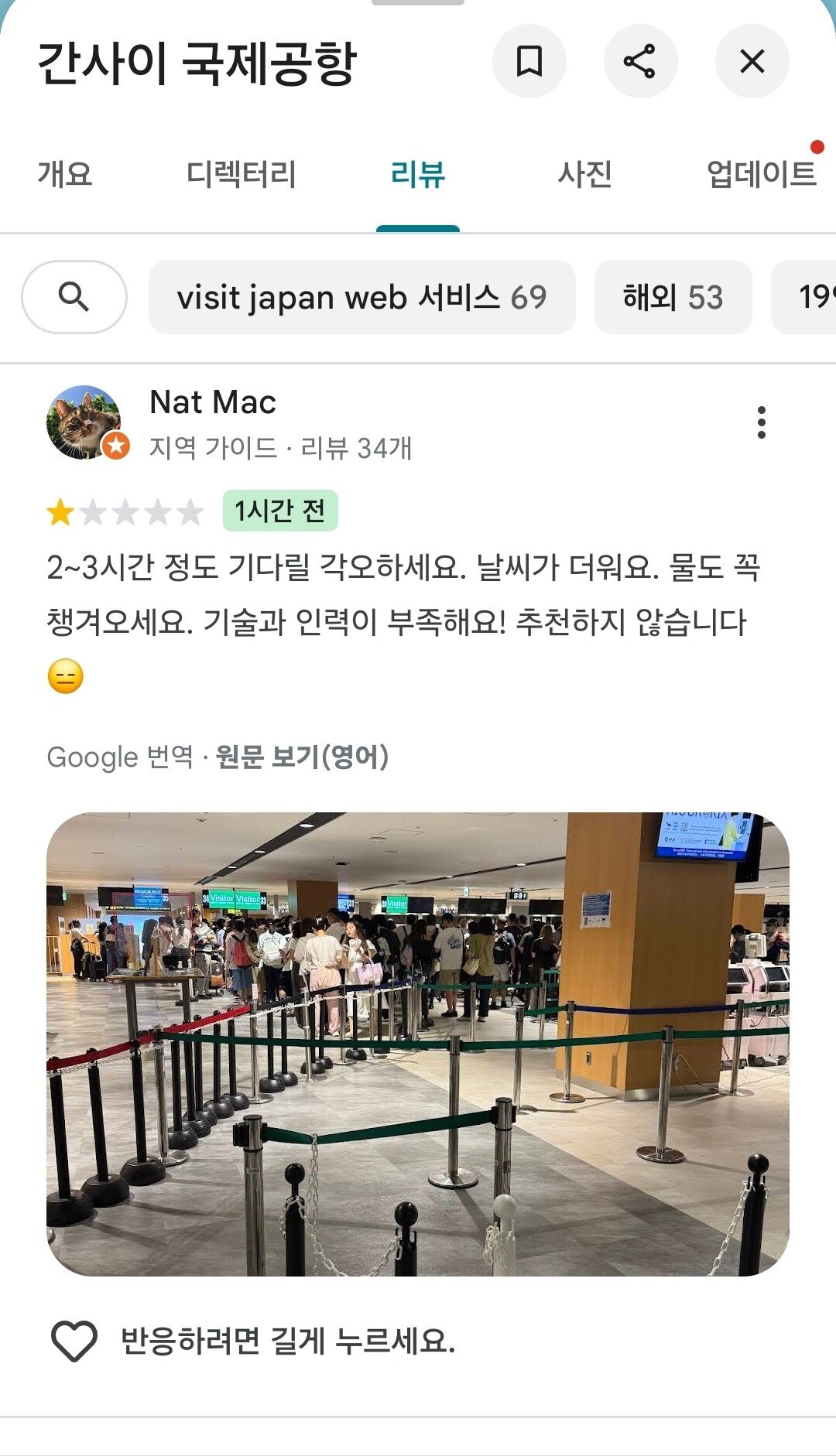This screenshot has width=836, height=1456.
Task: Open overflow menu for Nat Mac's review
Action: (762, 422)
